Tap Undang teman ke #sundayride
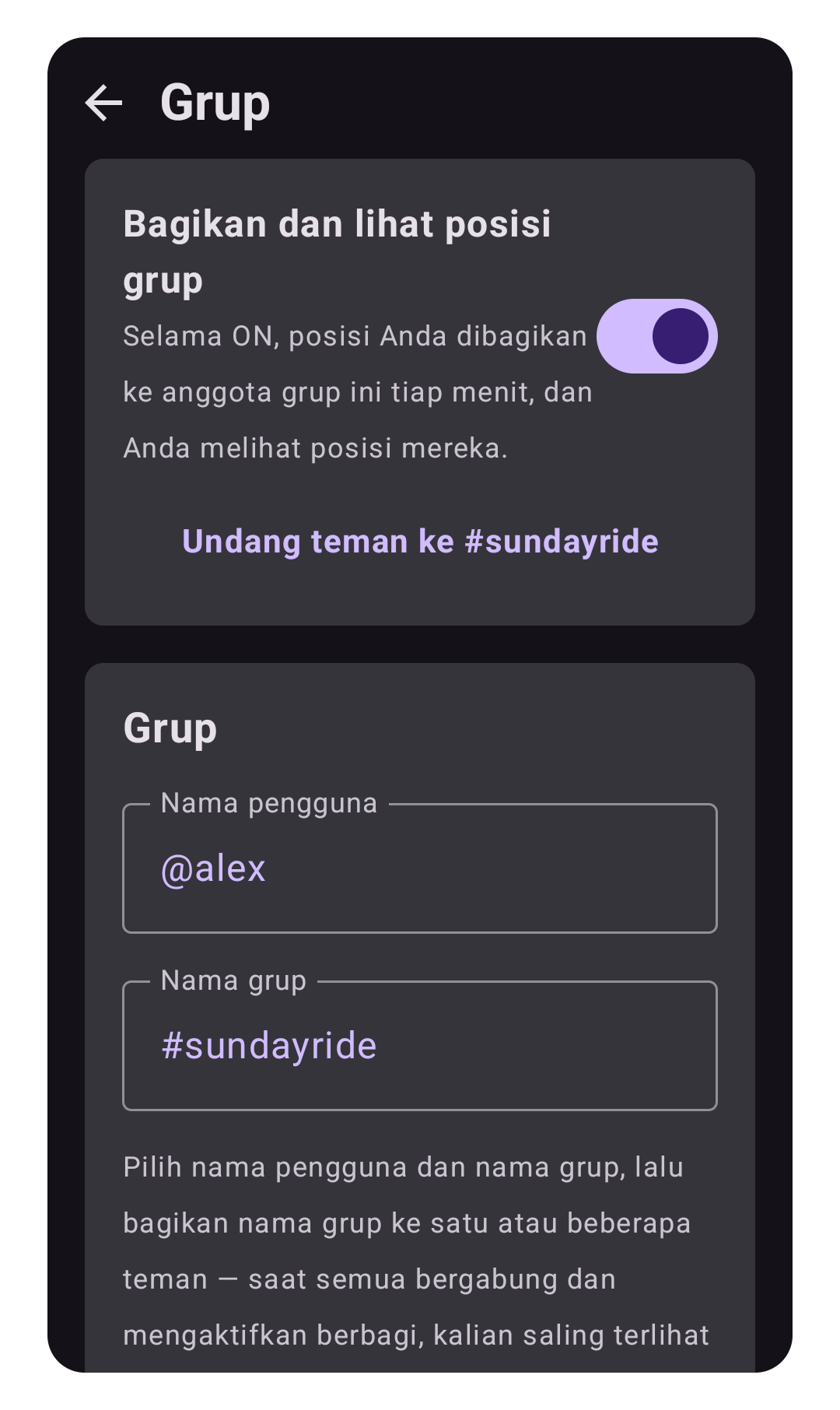 pyautogui.click(x=420, y=542)
